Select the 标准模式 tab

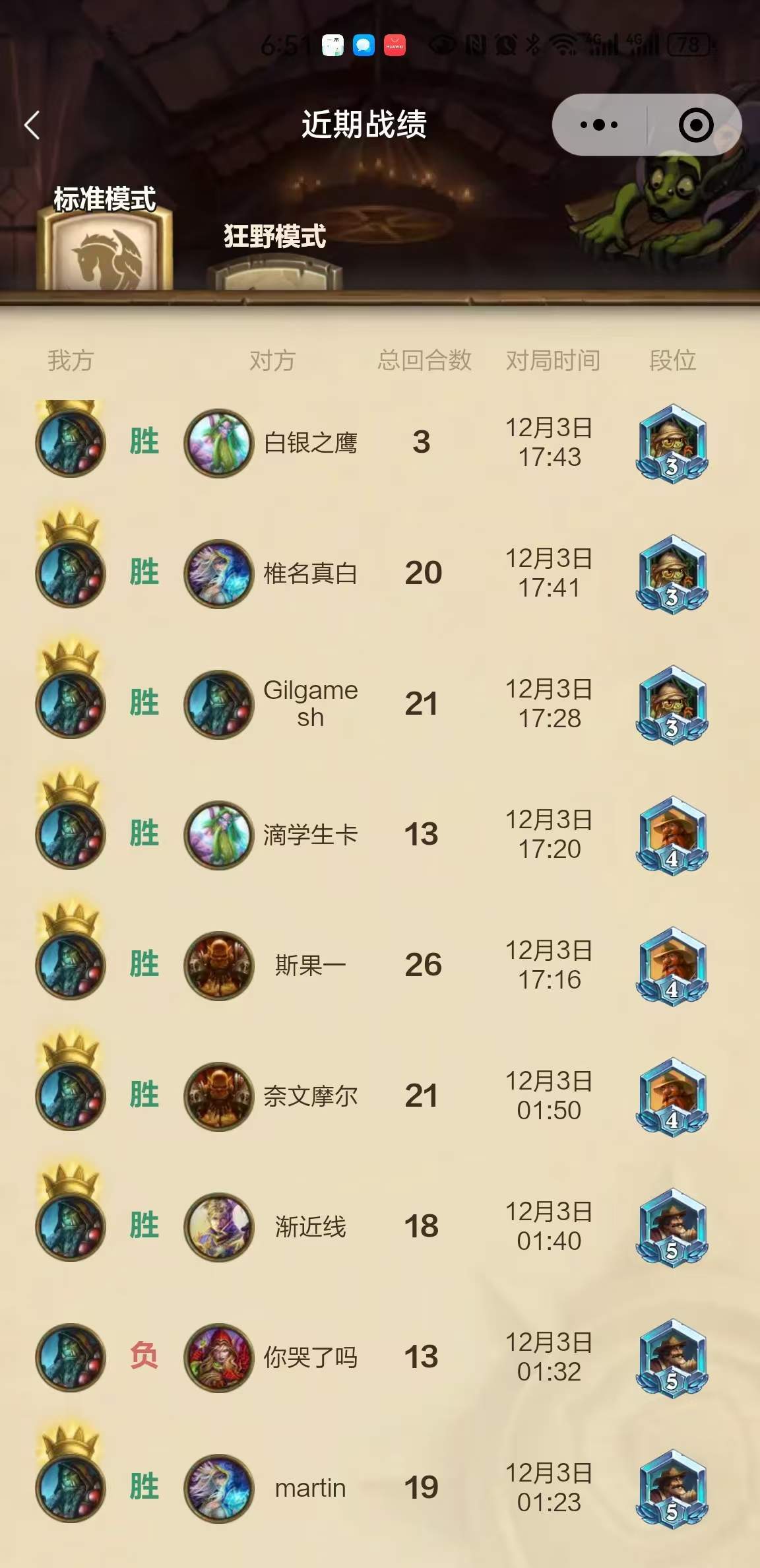[x=104, y=239]
